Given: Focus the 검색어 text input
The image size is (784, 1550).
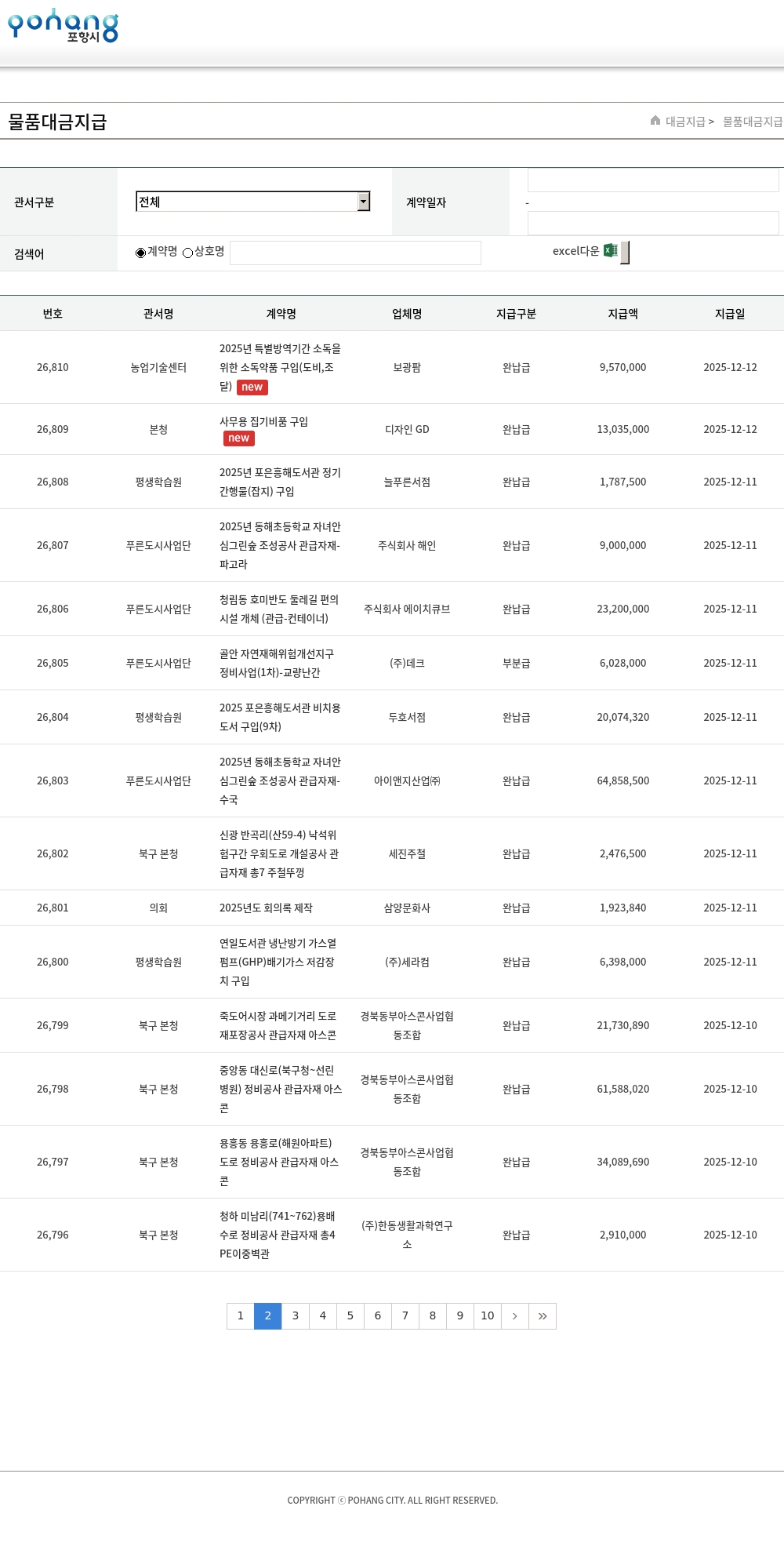Looking at the screenshot, I should click(x=355, y=253).
